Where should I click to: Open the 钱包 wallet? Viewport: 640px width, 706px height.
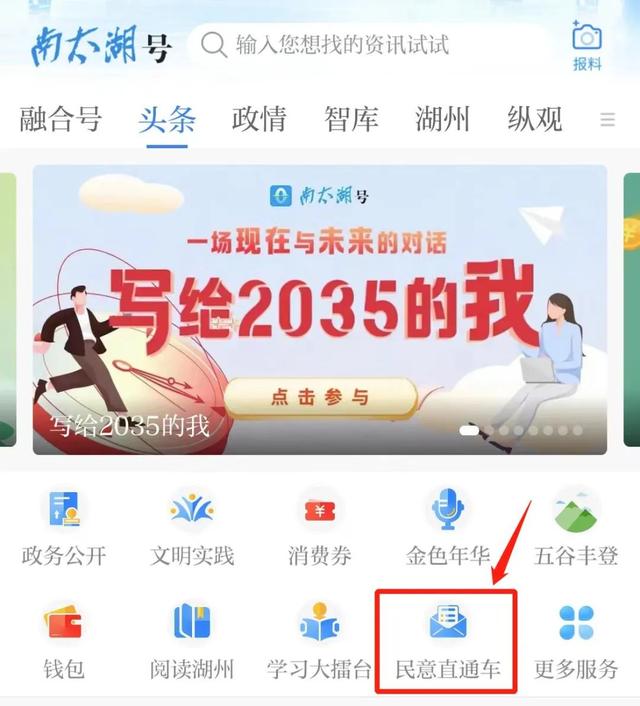pyautogui.click(x=64, y=640)
